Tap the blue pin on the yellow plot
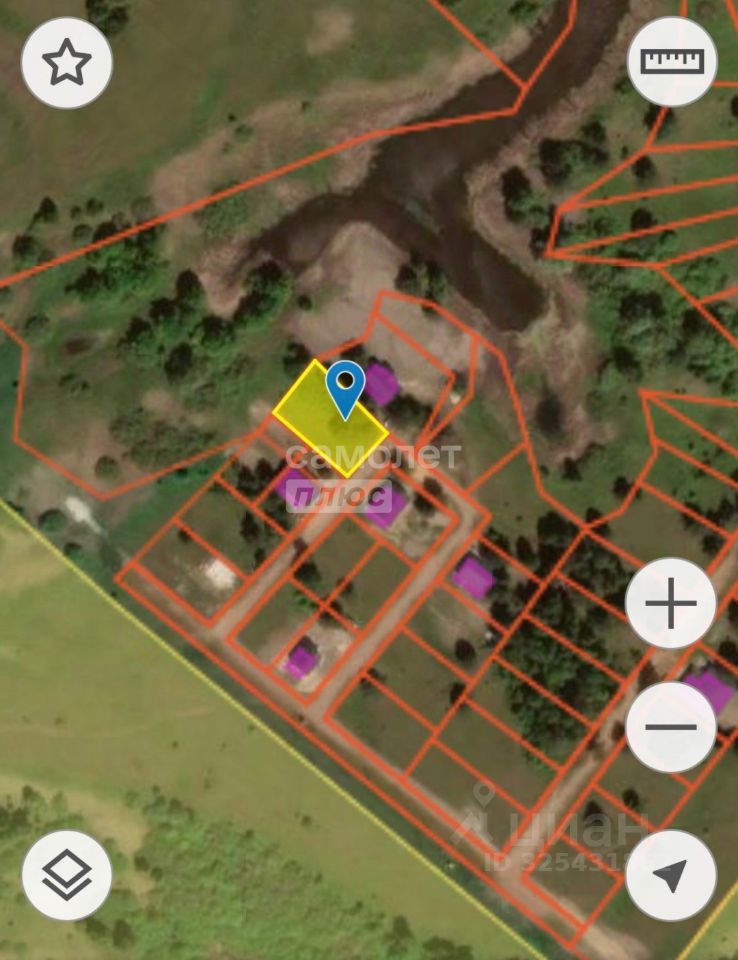The width and height of the screenshot is (738, 960). [345, 385]
